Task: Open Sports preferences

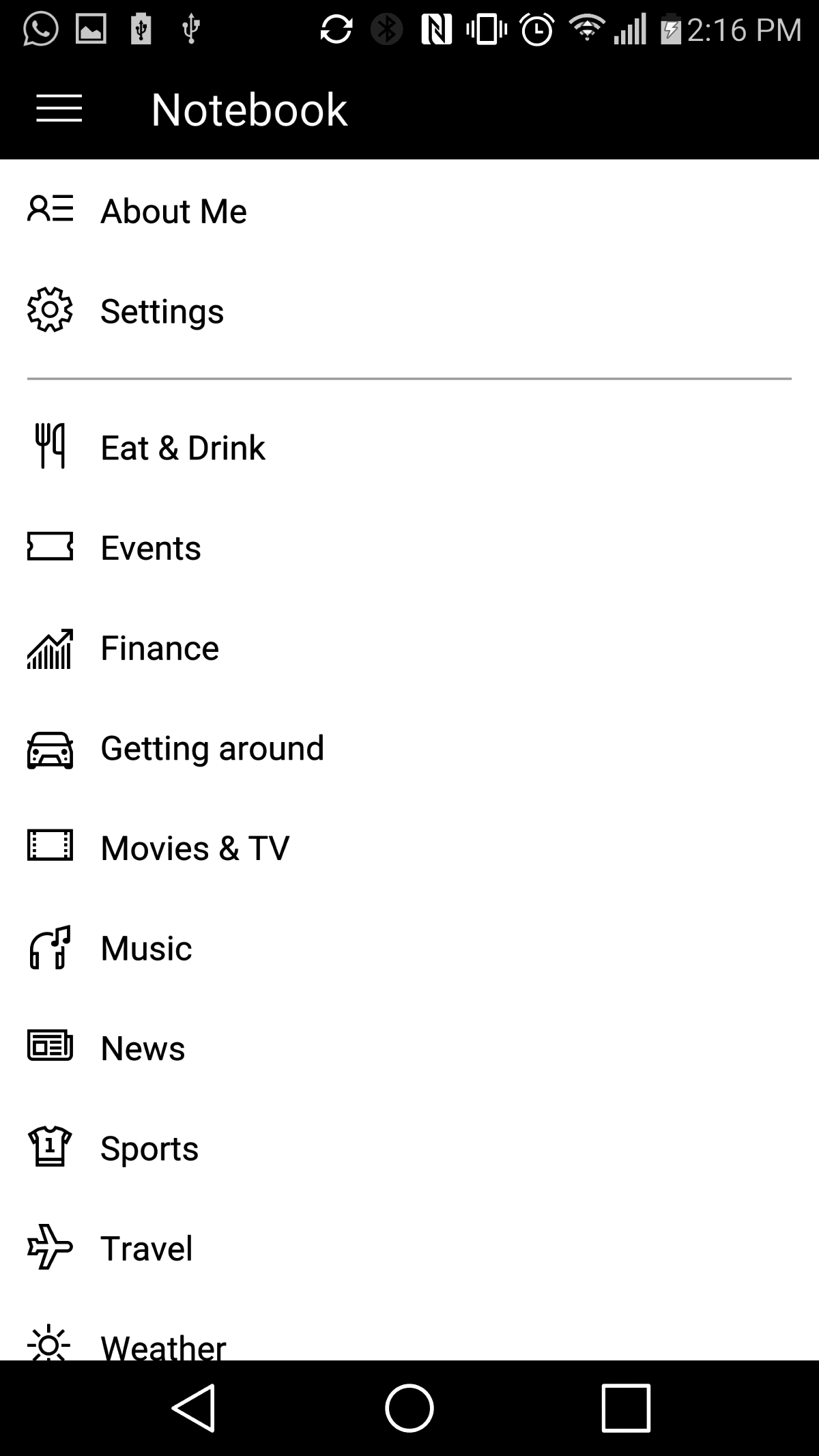Action: (409, 1148)
